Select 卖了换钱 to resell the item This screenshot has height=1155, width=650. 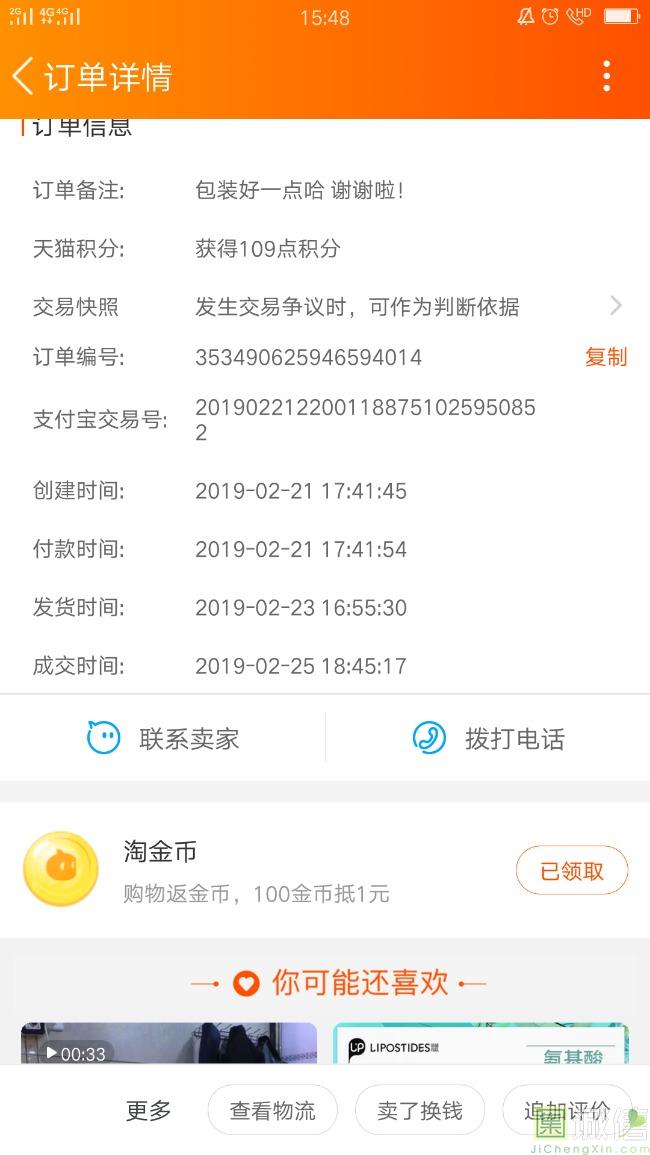pyautogui.click(x=420, y=1110)
